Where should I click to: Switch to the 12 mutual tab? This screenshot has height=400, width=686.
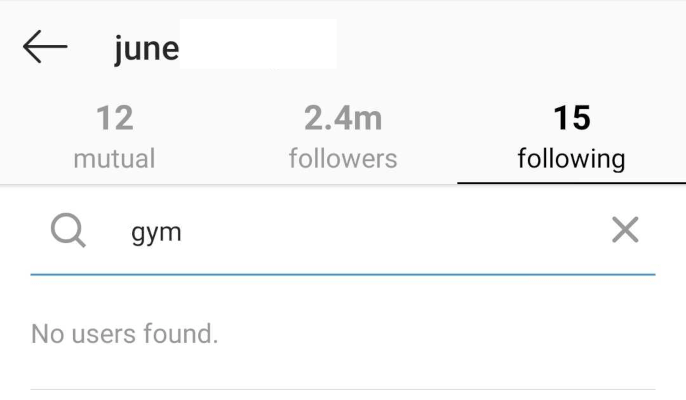pos(114,137)
